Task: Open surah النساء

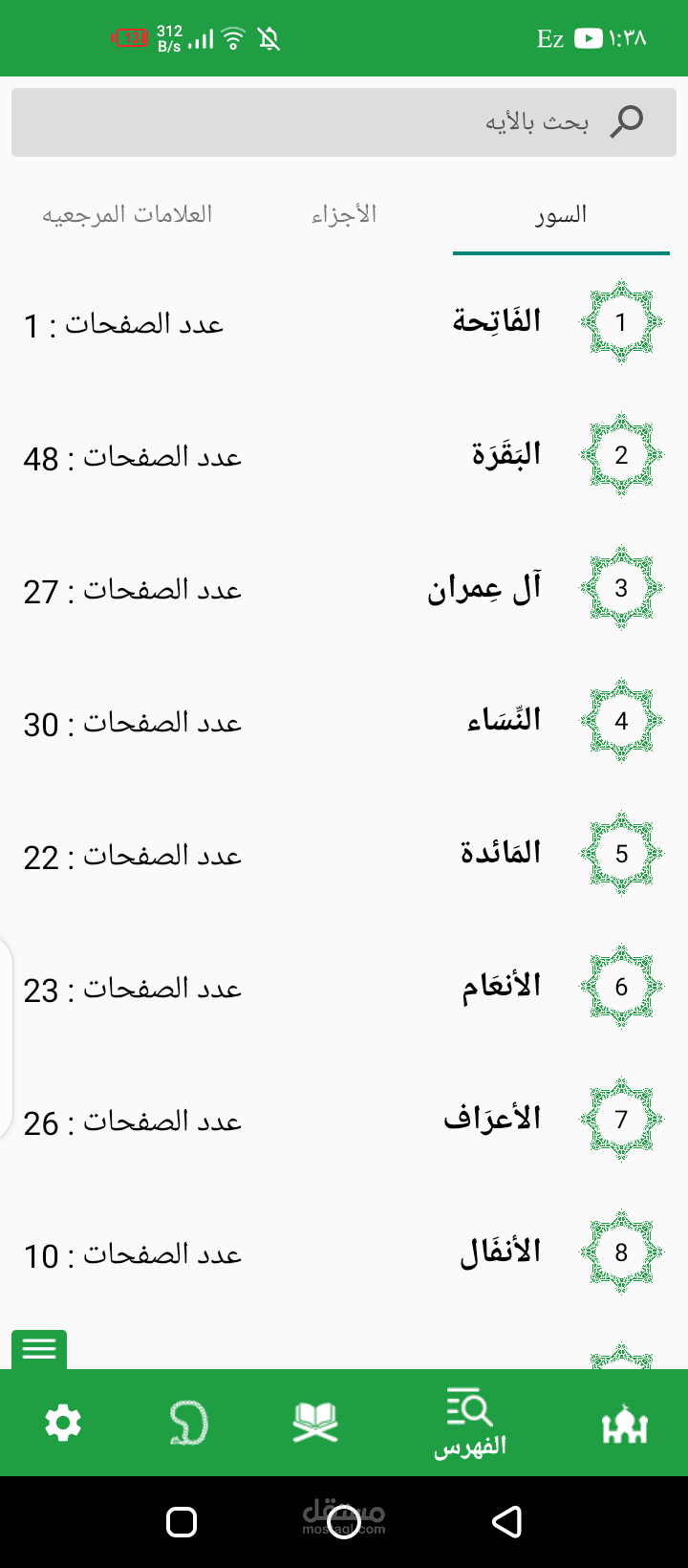Action: click(x=504, y=721)
